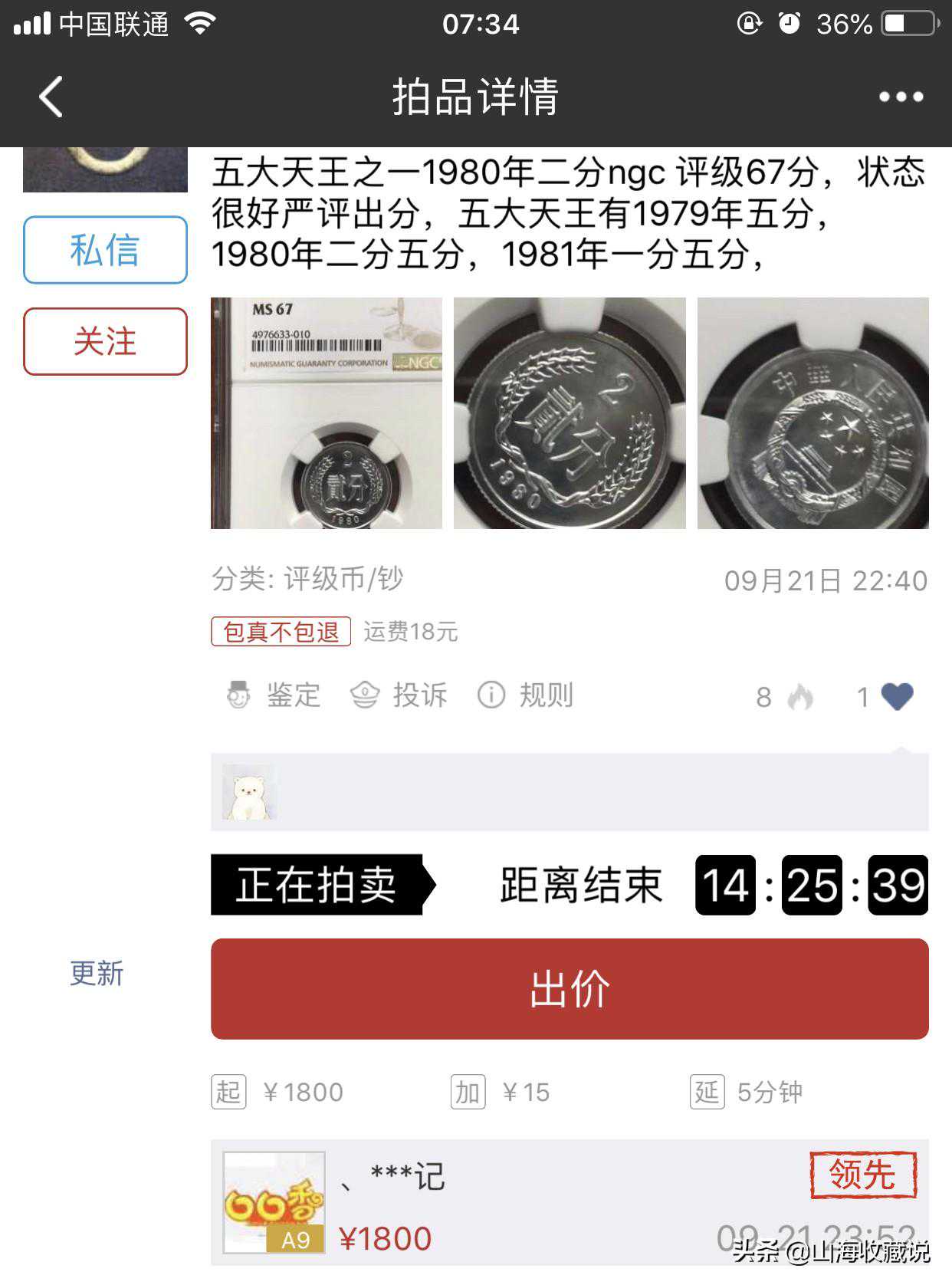Tap 更新 to refresh

pyautogui.click(x=97, y=974)
